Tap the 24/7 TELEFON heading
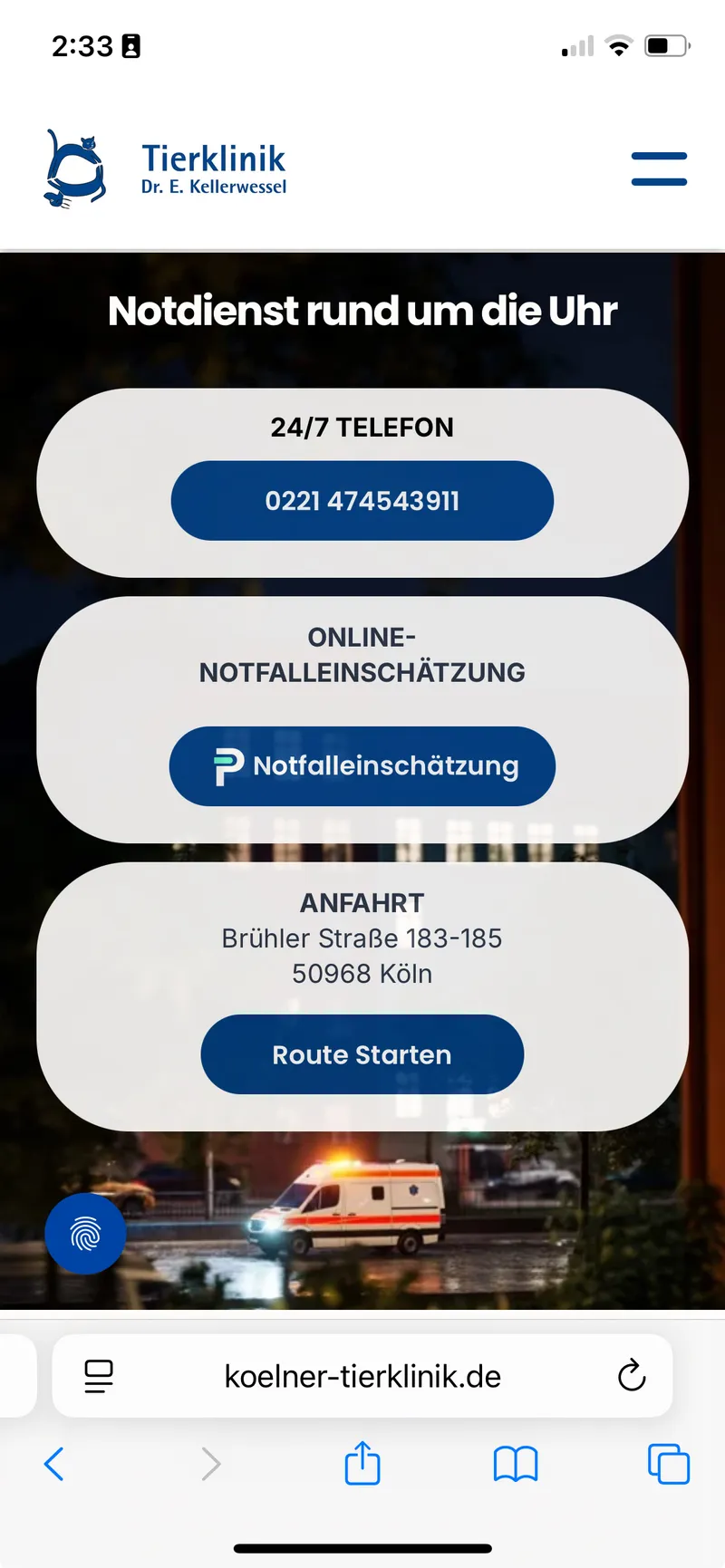Screen dimensions: 725x1568 pos(362,427)
